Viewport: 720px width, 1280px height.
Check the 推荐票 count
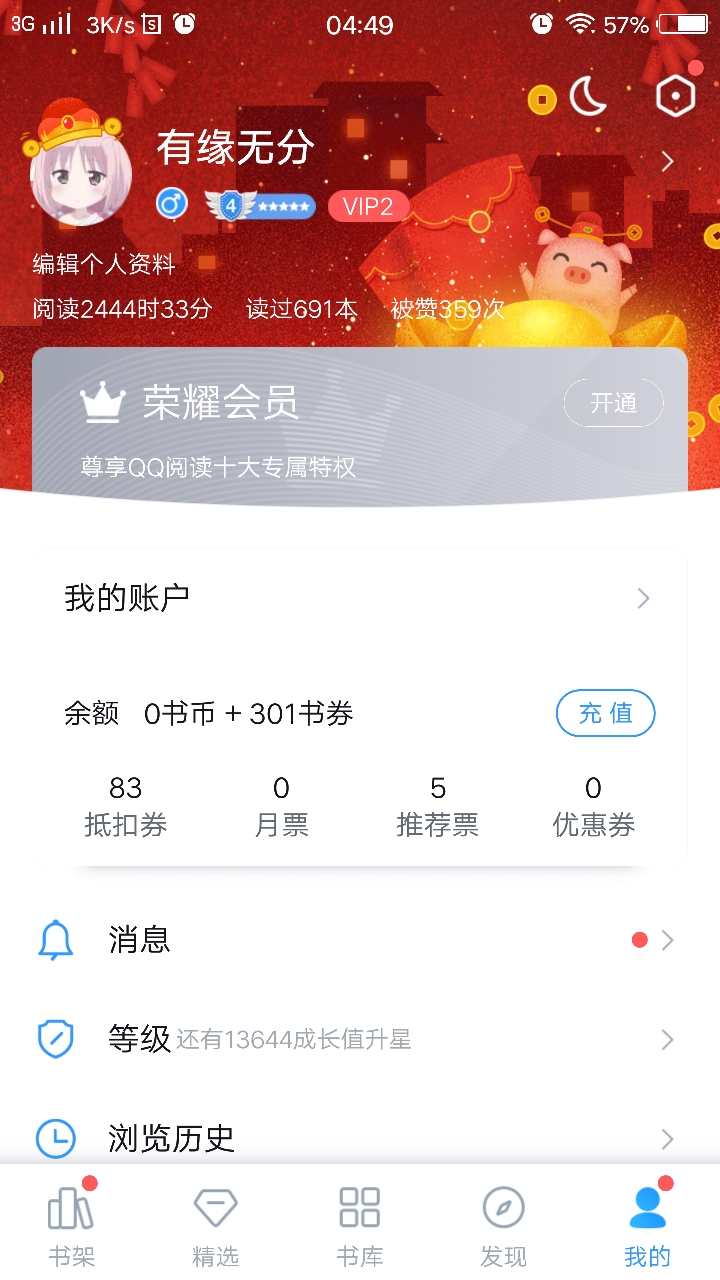[x=437, y=807]
